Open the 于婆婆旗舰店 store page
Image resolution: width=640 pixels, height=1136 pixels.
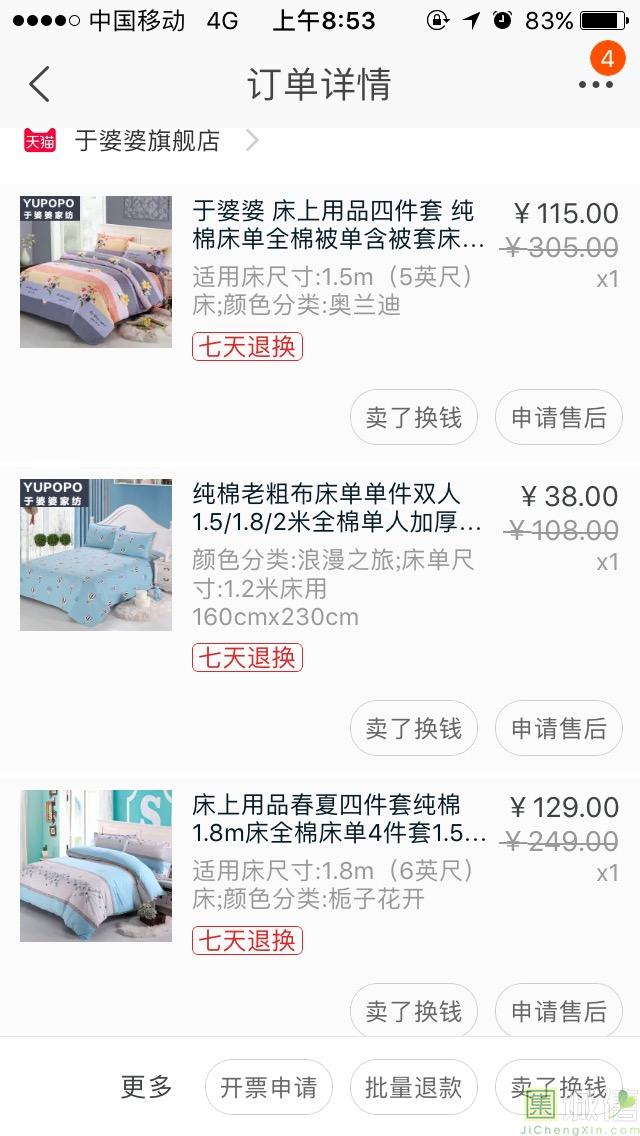pyautogui.click(x=147, y=141)
